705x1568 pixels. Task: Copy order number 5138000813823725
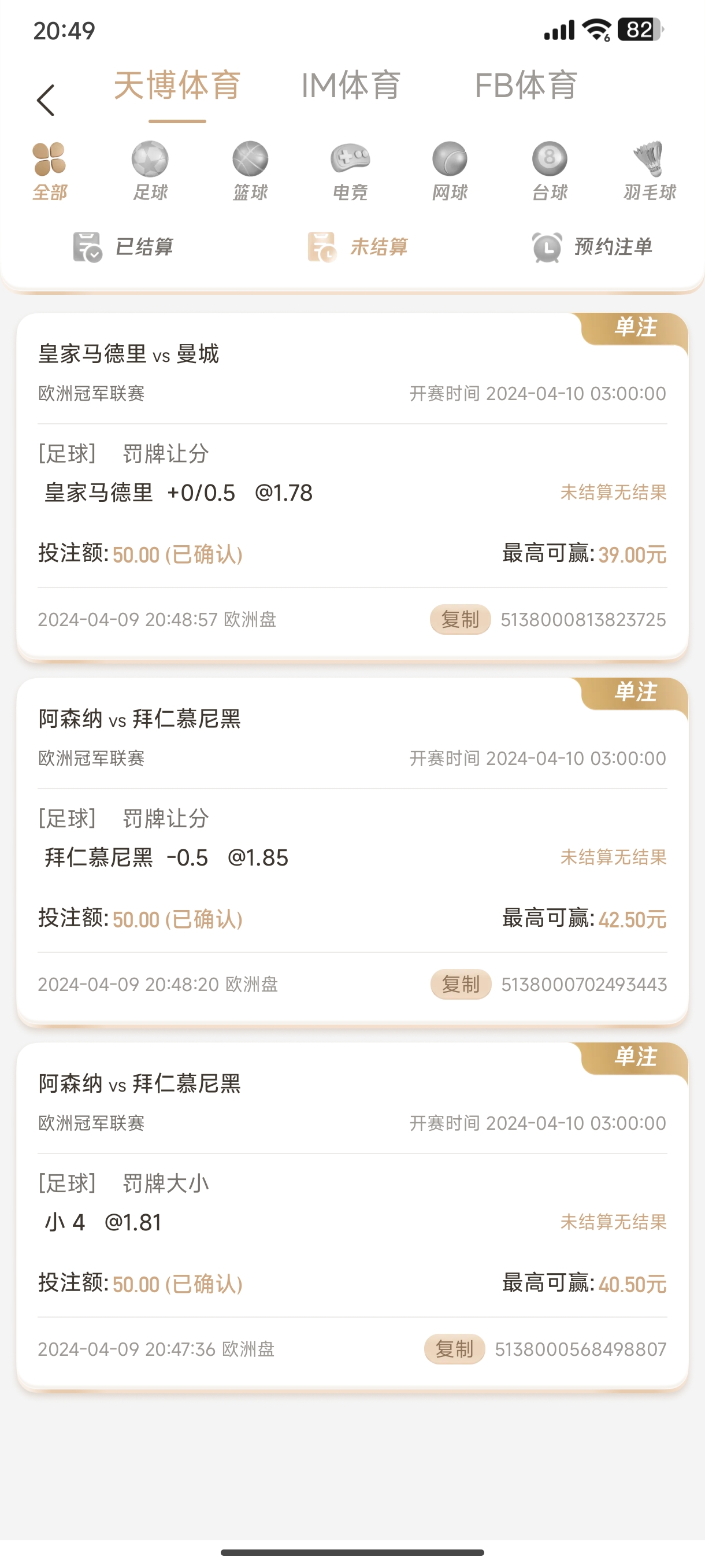click(x=460, y=620)
